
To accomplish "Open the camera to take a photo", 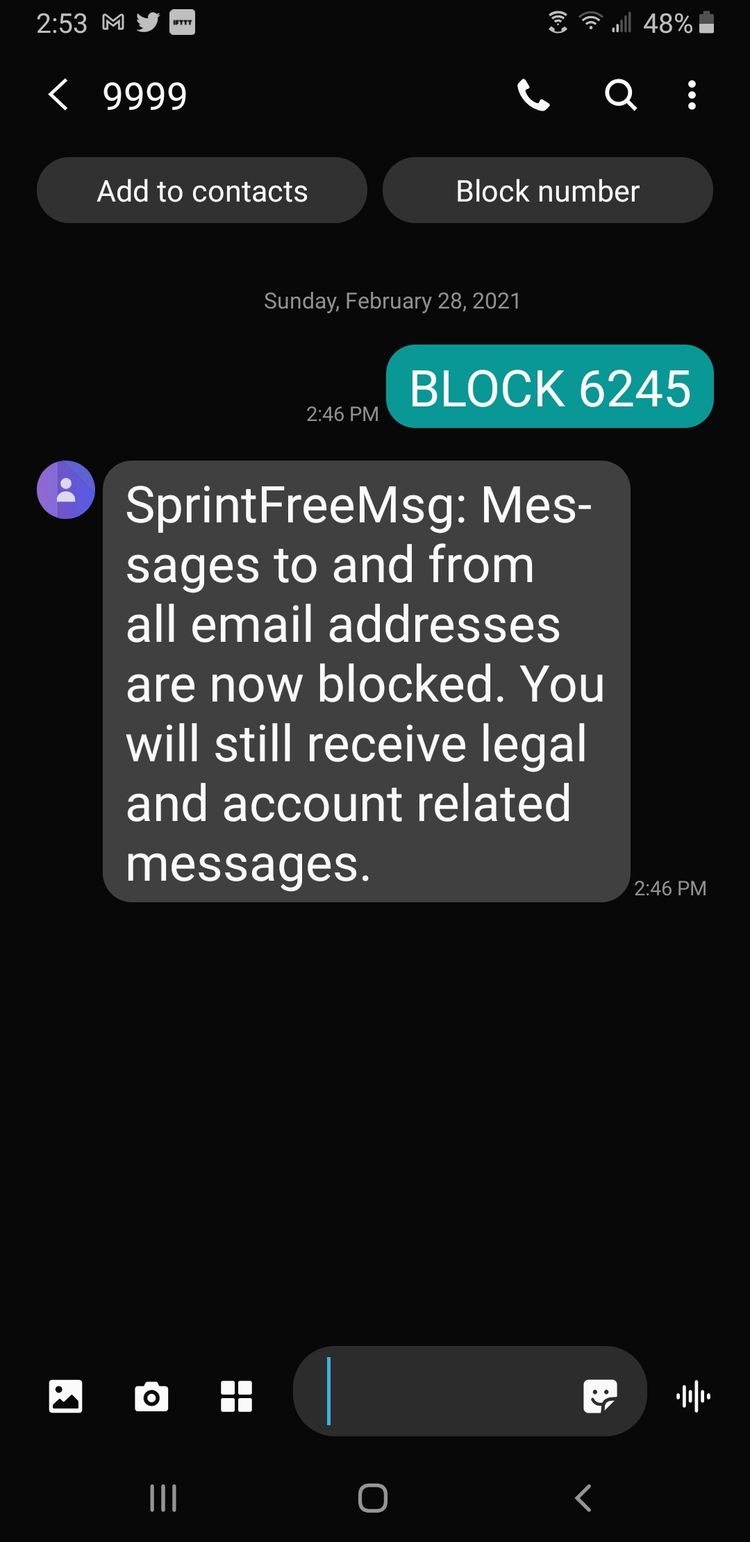I will pos(151,1395).
